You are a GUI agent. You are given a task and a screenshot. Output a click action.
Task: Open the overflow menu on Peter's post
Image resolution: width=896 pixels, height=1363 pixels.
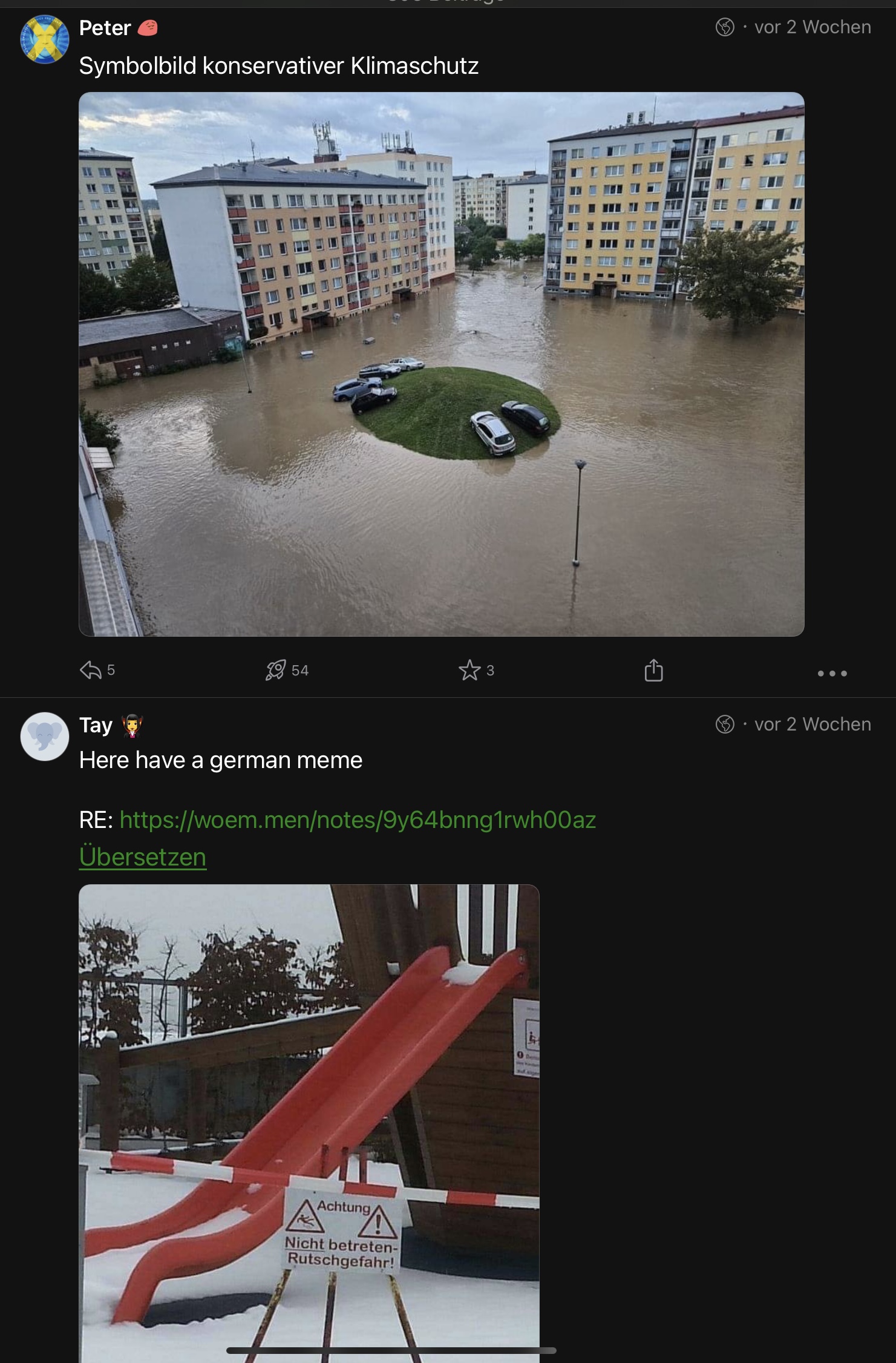[x=832, y=673]
